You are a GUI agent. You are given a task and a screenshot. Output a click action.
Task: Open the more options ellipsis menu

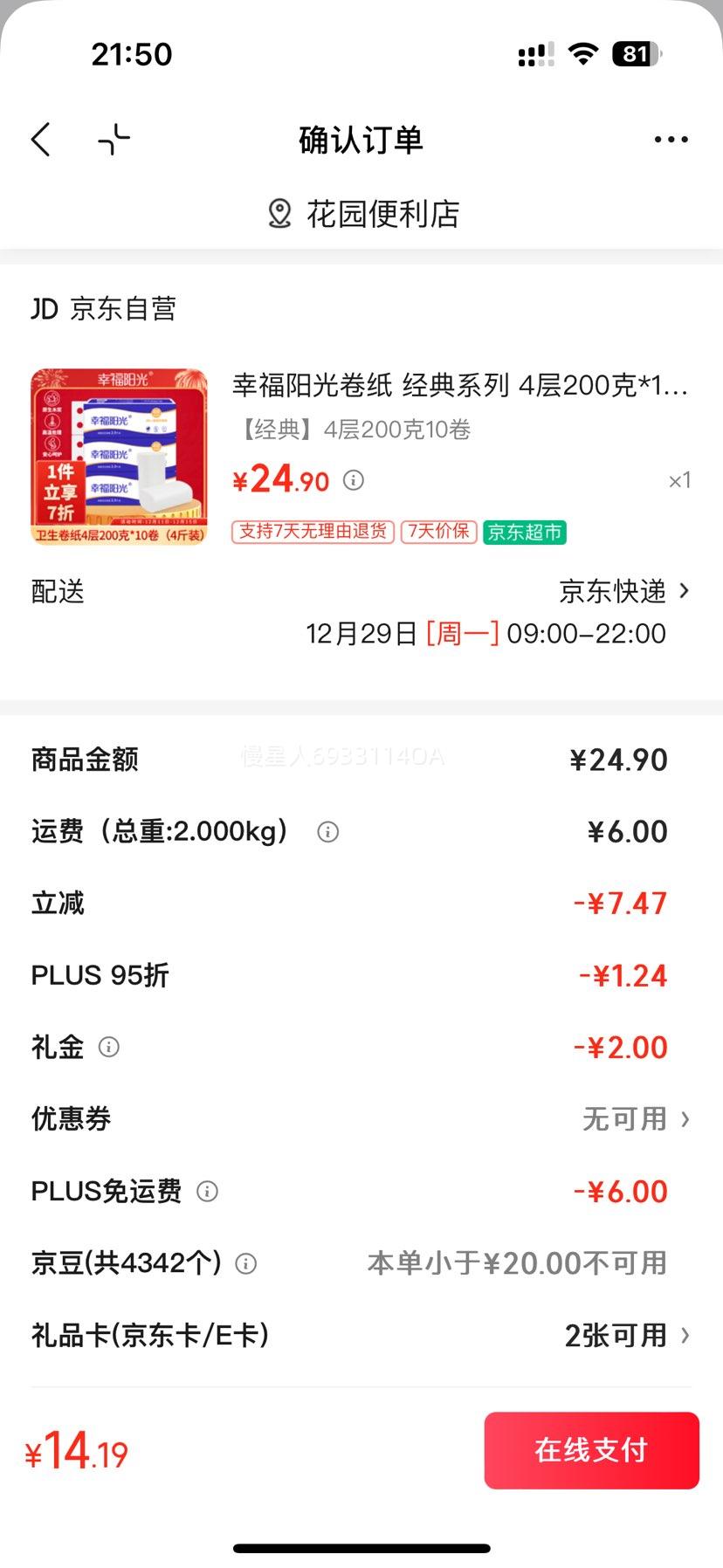tap(670, 139)
